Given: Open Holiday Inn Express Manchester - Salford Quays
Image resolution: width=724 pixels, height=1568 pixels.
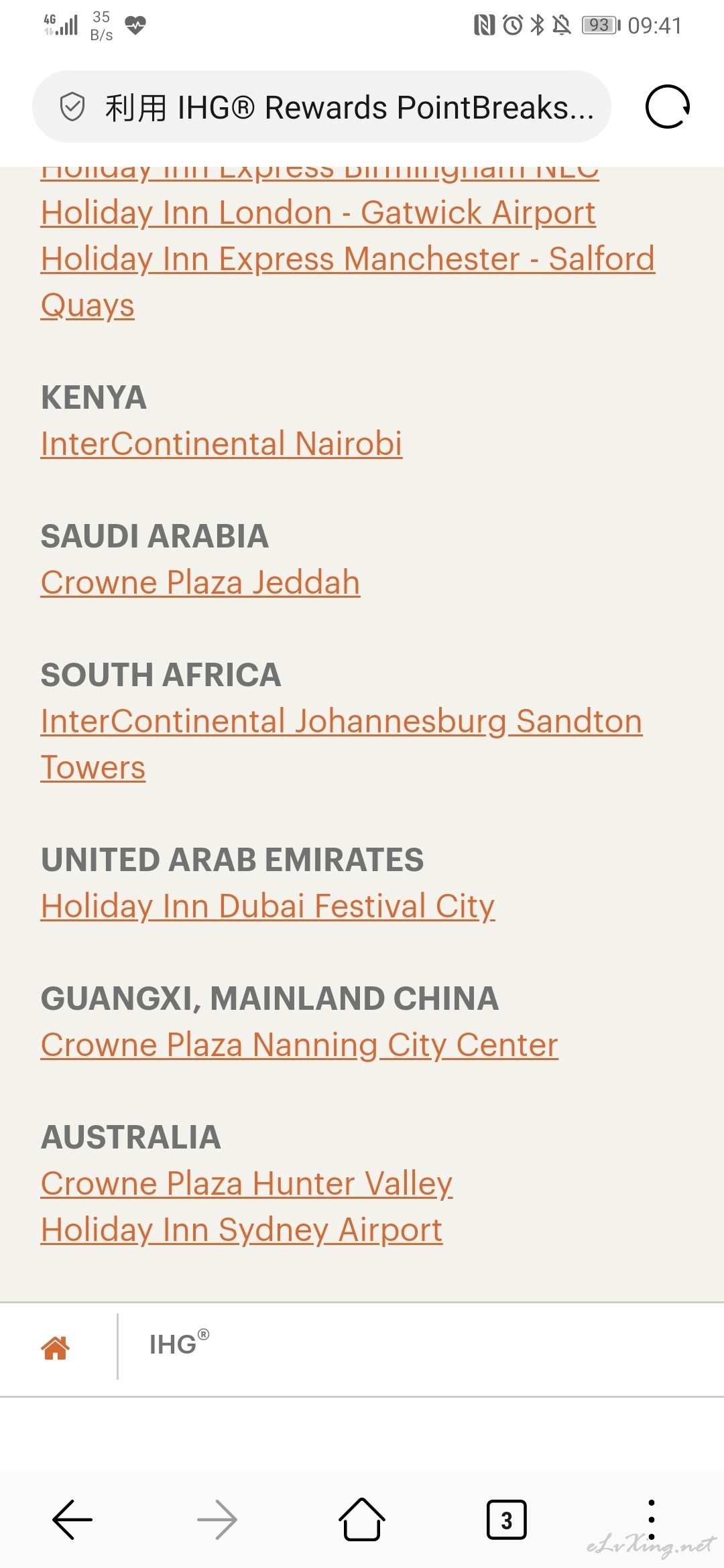Looking at the screenshot, I should click(x=347, y=281).
